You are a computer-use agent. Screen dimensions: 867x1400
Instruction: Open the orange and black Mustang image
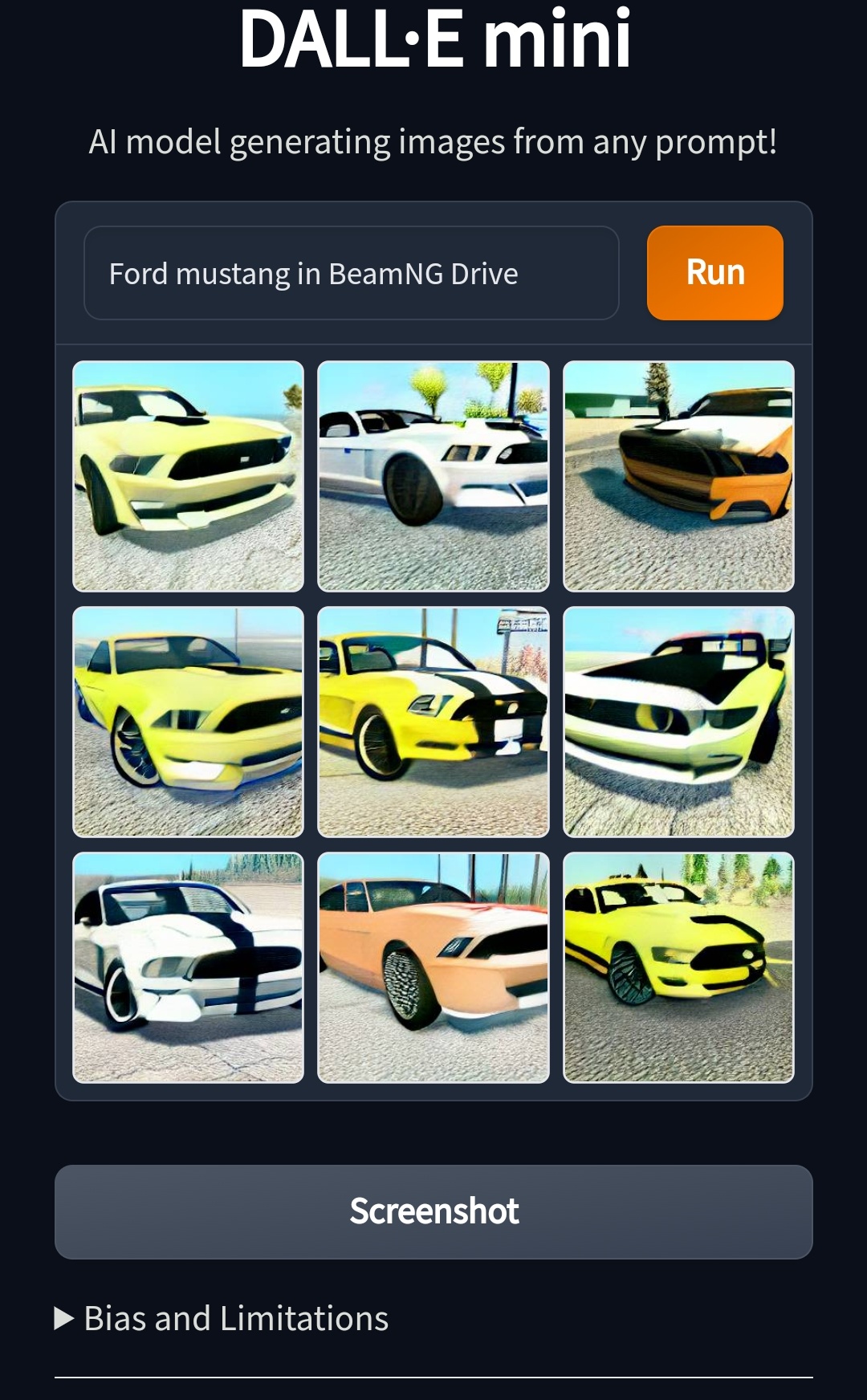678,476
